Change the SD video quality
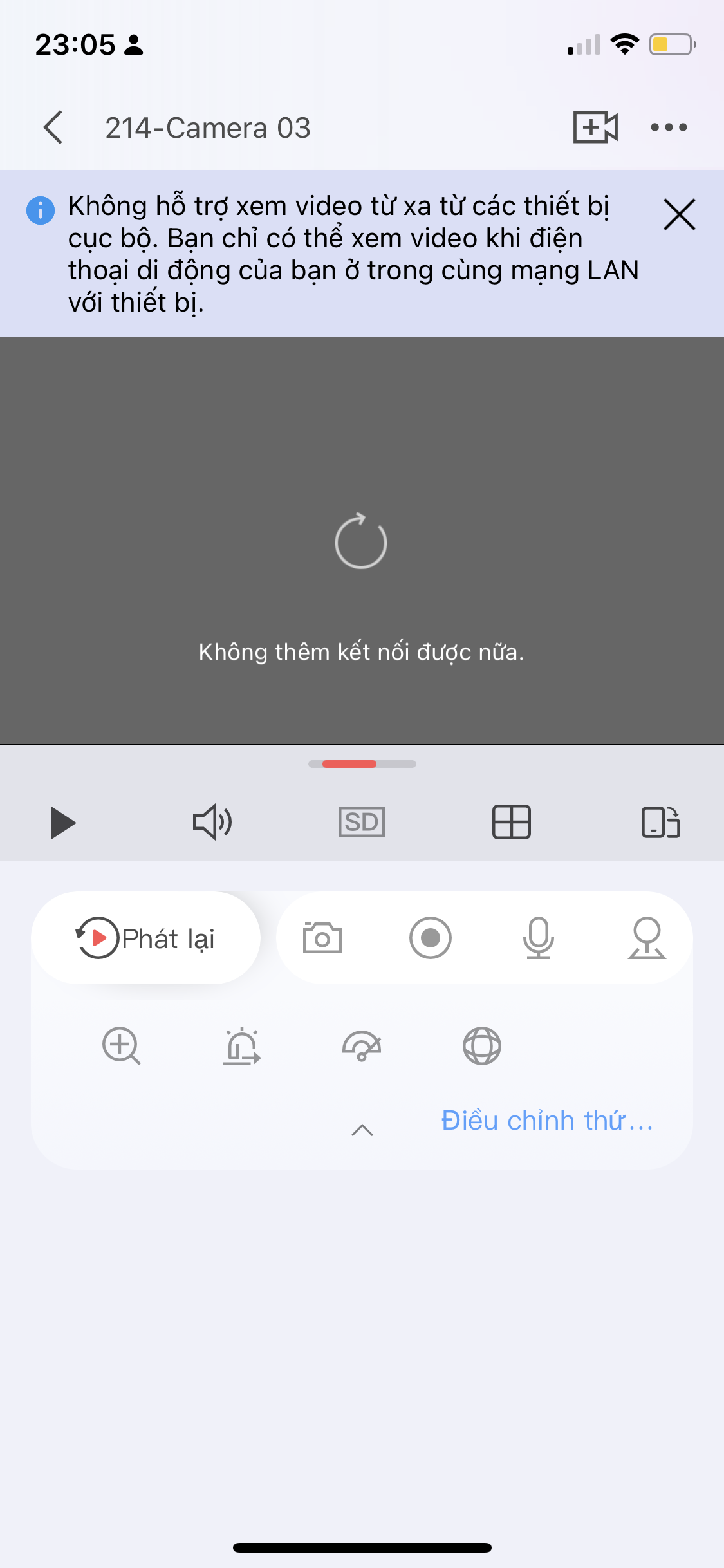Screen dimensions: 724x1568 pos(362,822)
